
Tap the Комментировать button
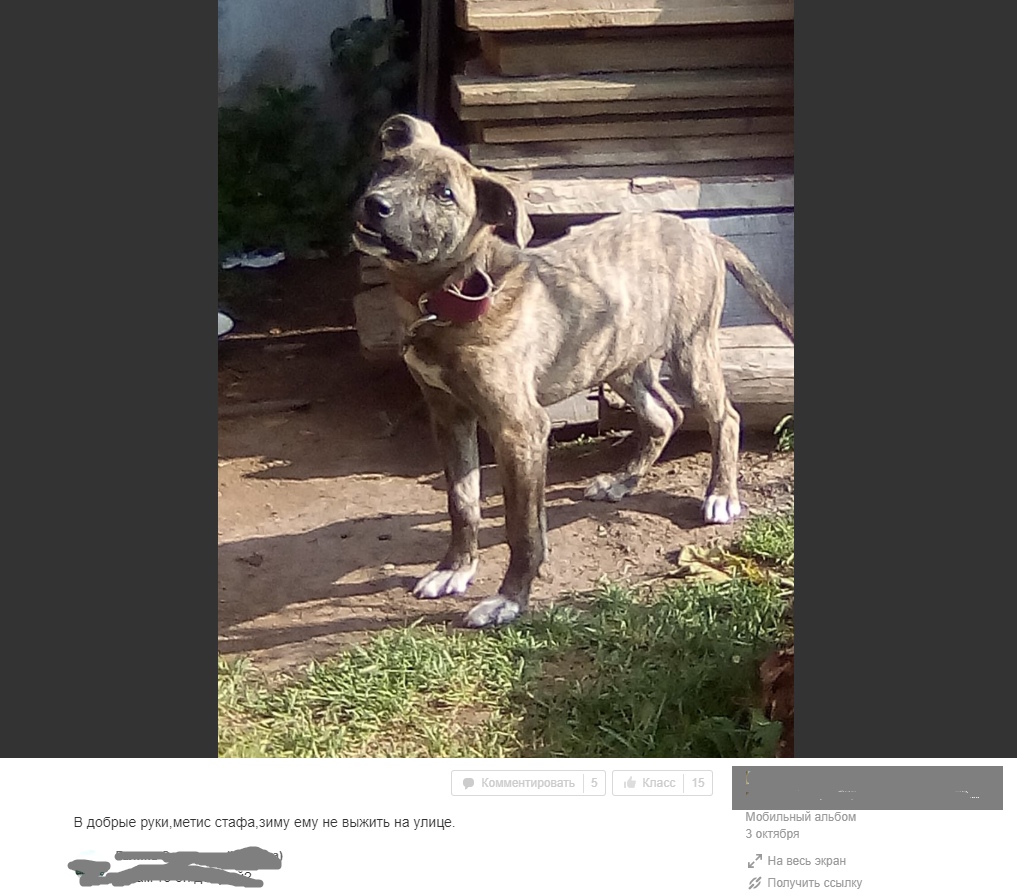[518, 783]
